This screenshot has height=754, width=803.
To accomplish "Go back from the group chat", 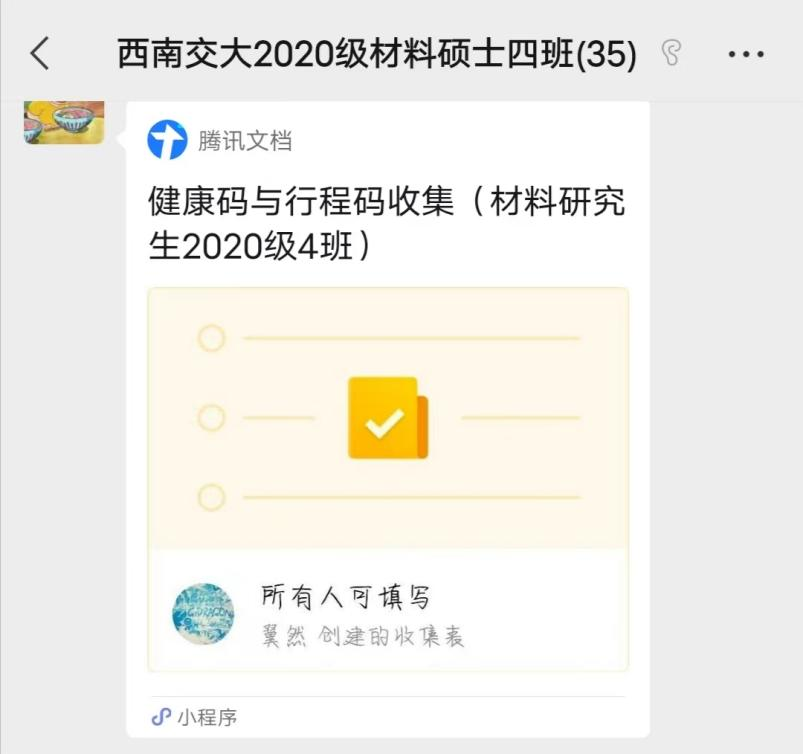I will [x=40, y=54].
